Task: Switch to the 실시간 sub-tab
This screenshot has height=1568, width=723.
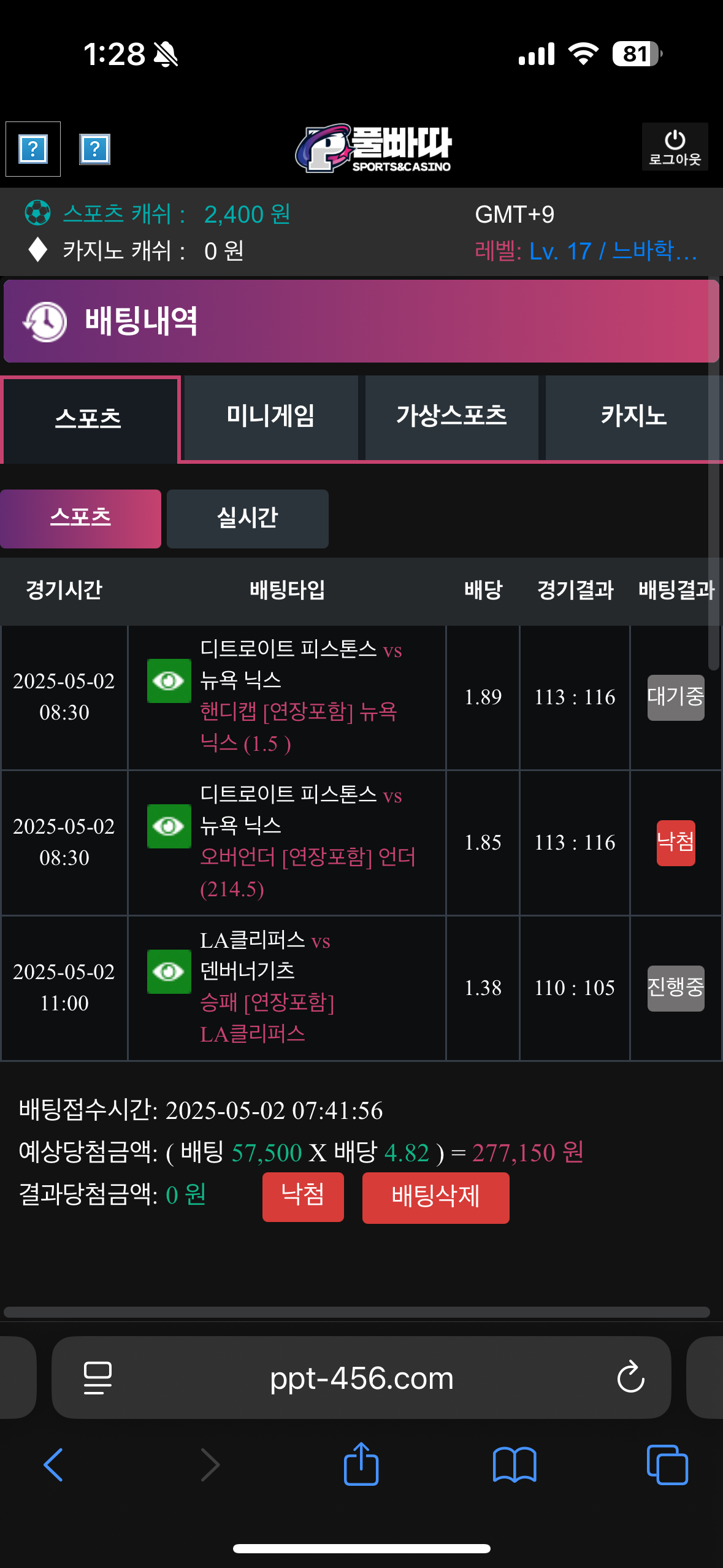Action: [x=247, y=518]
